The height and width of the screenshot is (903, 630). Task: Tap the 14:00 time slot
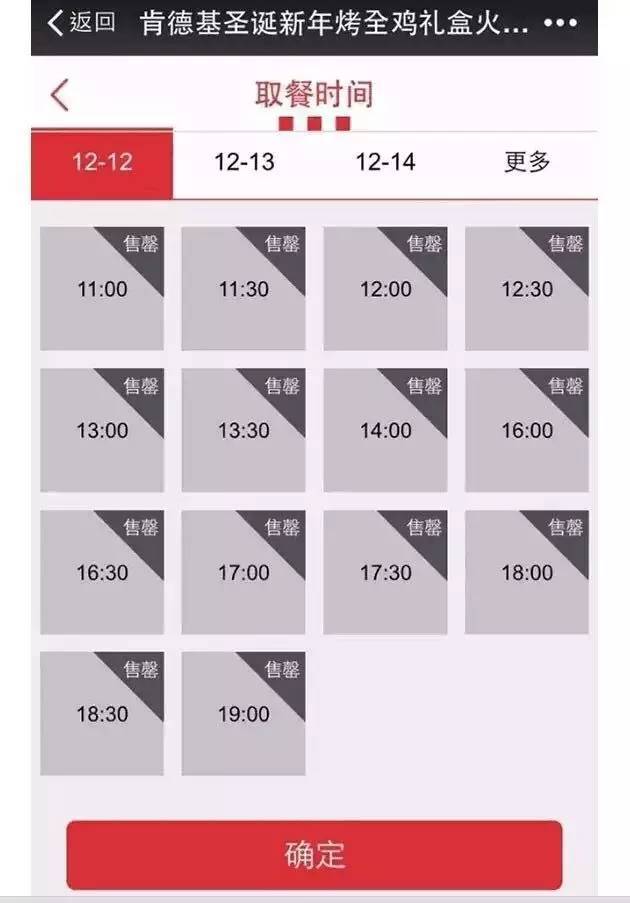[x=385, y=431]
